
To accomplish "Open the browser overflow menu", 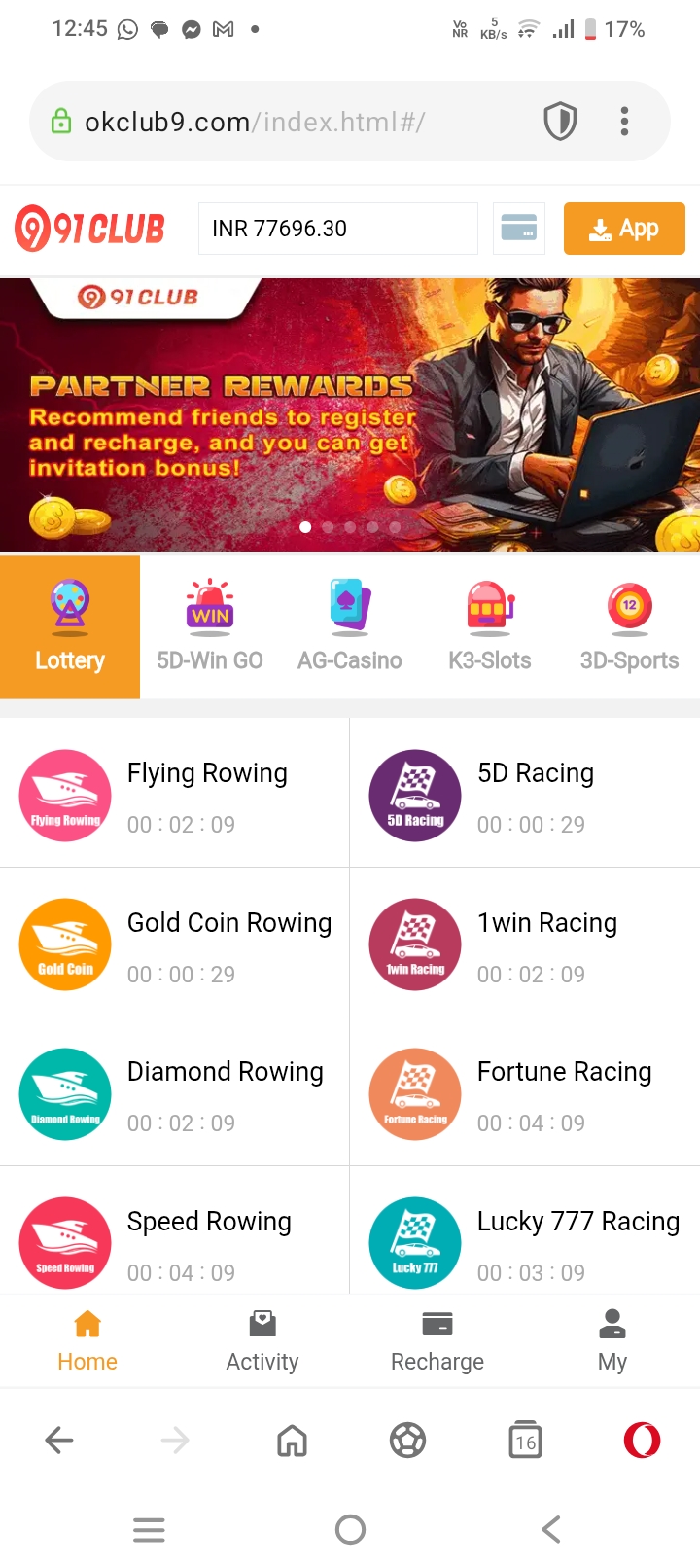I will click(x=624, y=122).
